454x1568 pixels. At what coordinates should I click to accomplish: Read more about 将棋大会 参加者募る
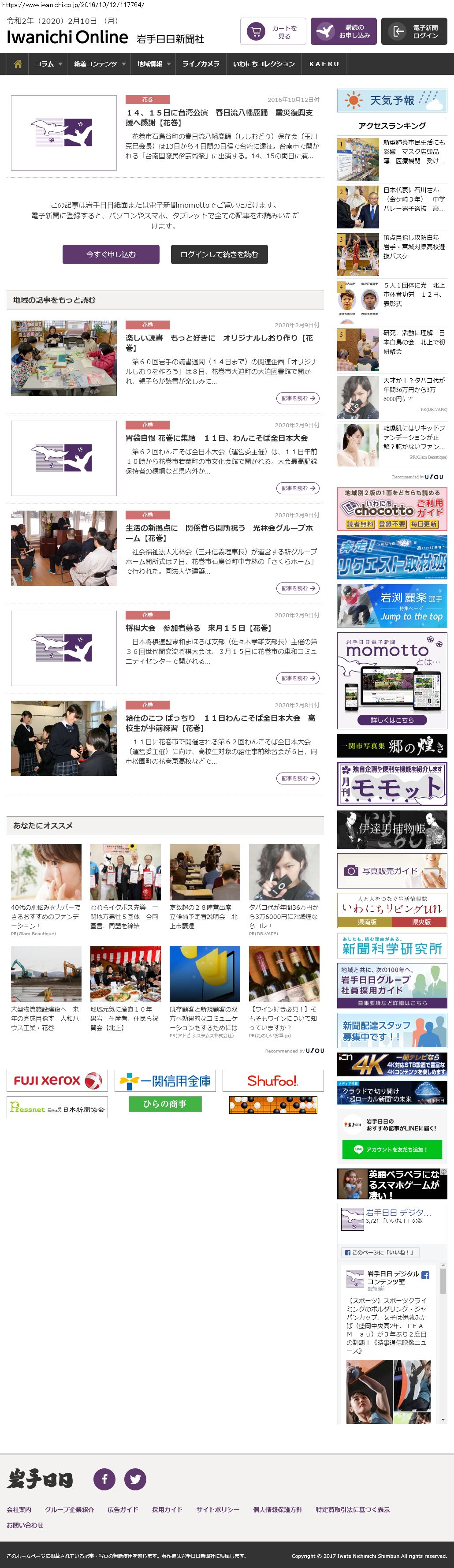tap(298, 678)
